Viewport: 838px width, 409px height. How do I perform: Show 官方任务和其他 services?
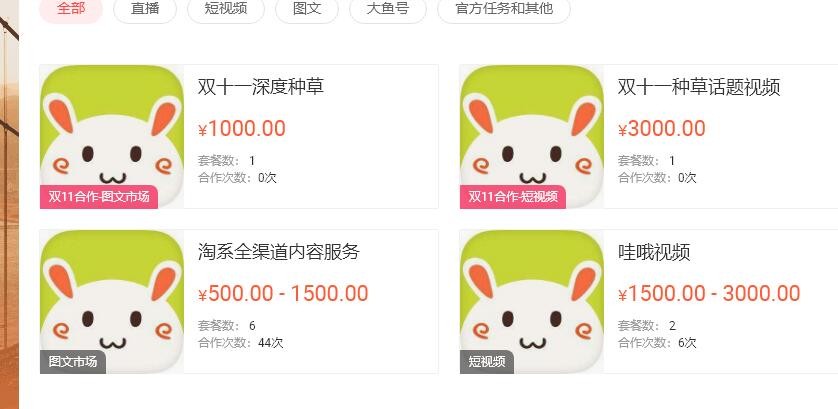click(x=503, y=9)
